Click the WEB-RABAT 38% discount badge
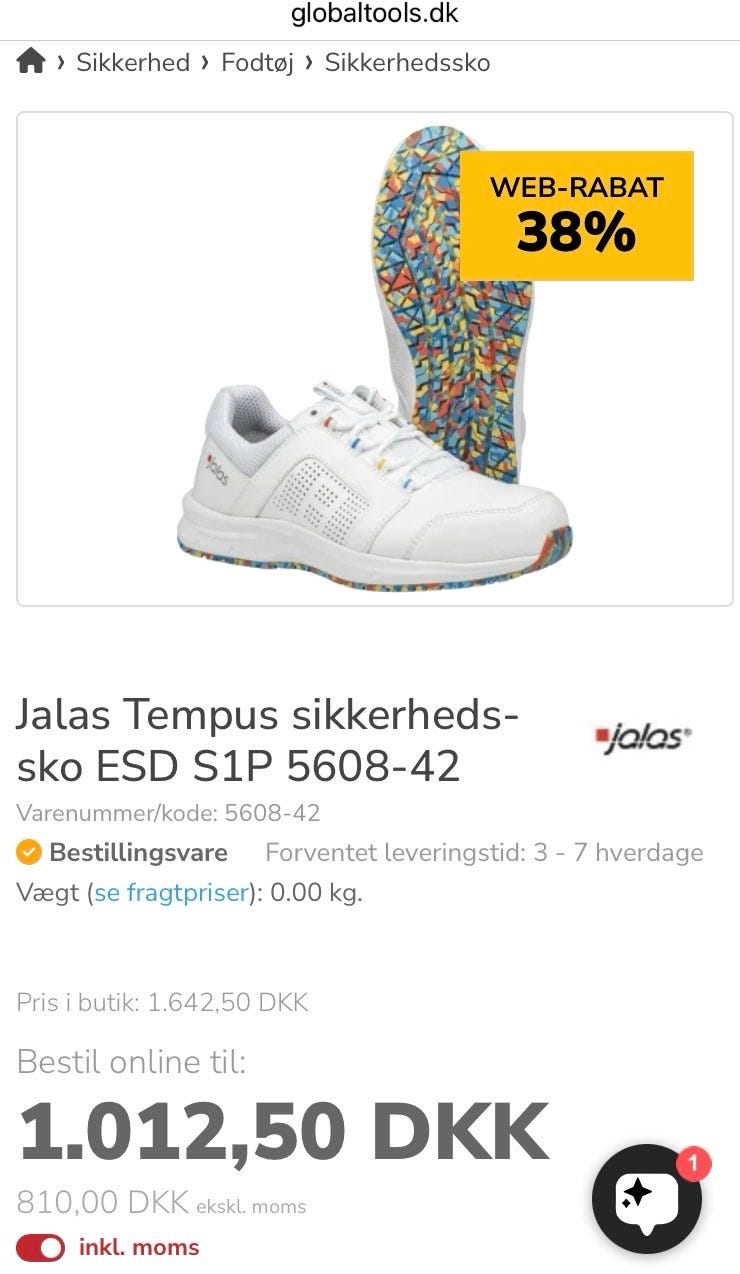Screen dimensions: 740x1274 576,214
